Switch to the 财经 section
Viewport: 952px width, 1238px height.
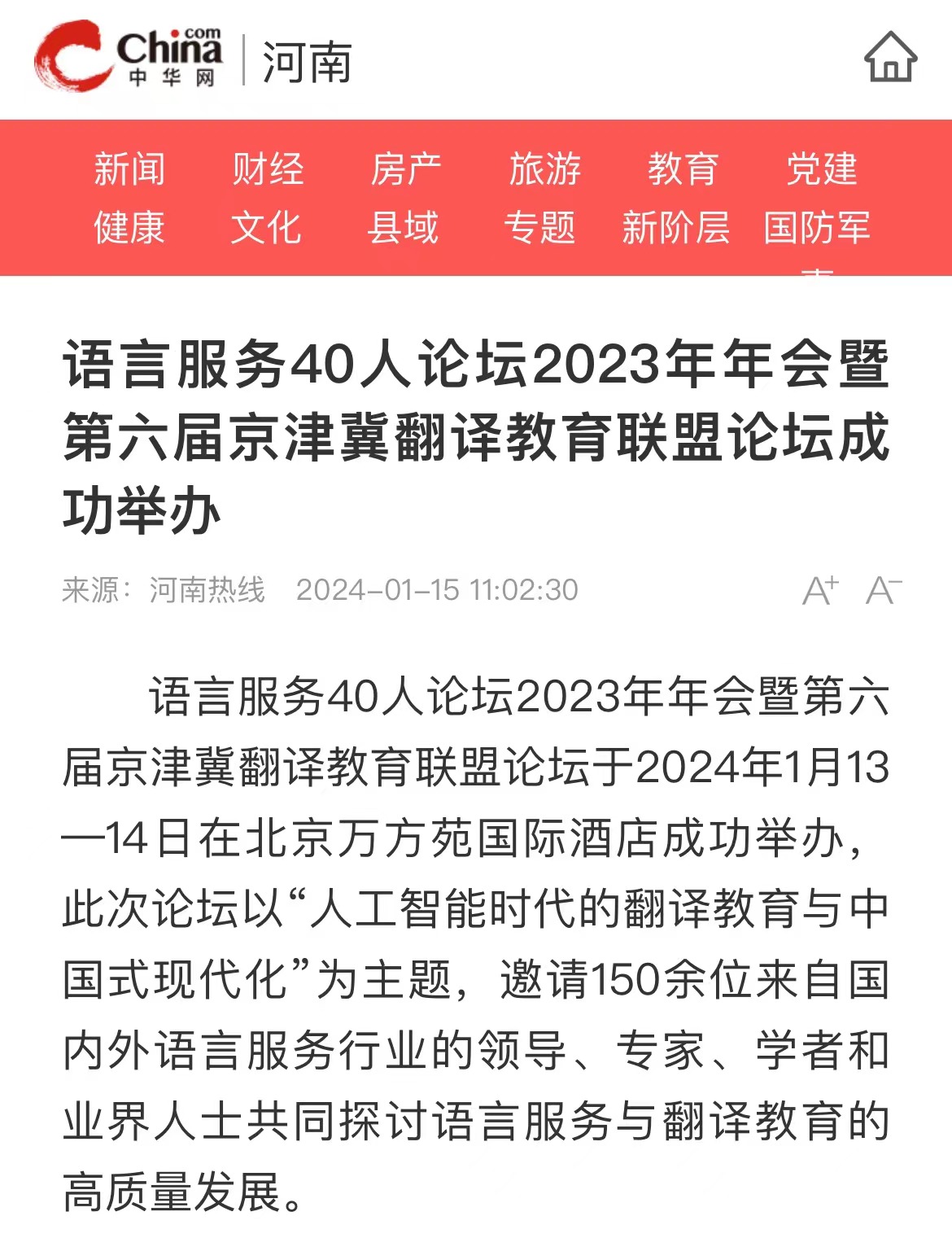point(268,169)
